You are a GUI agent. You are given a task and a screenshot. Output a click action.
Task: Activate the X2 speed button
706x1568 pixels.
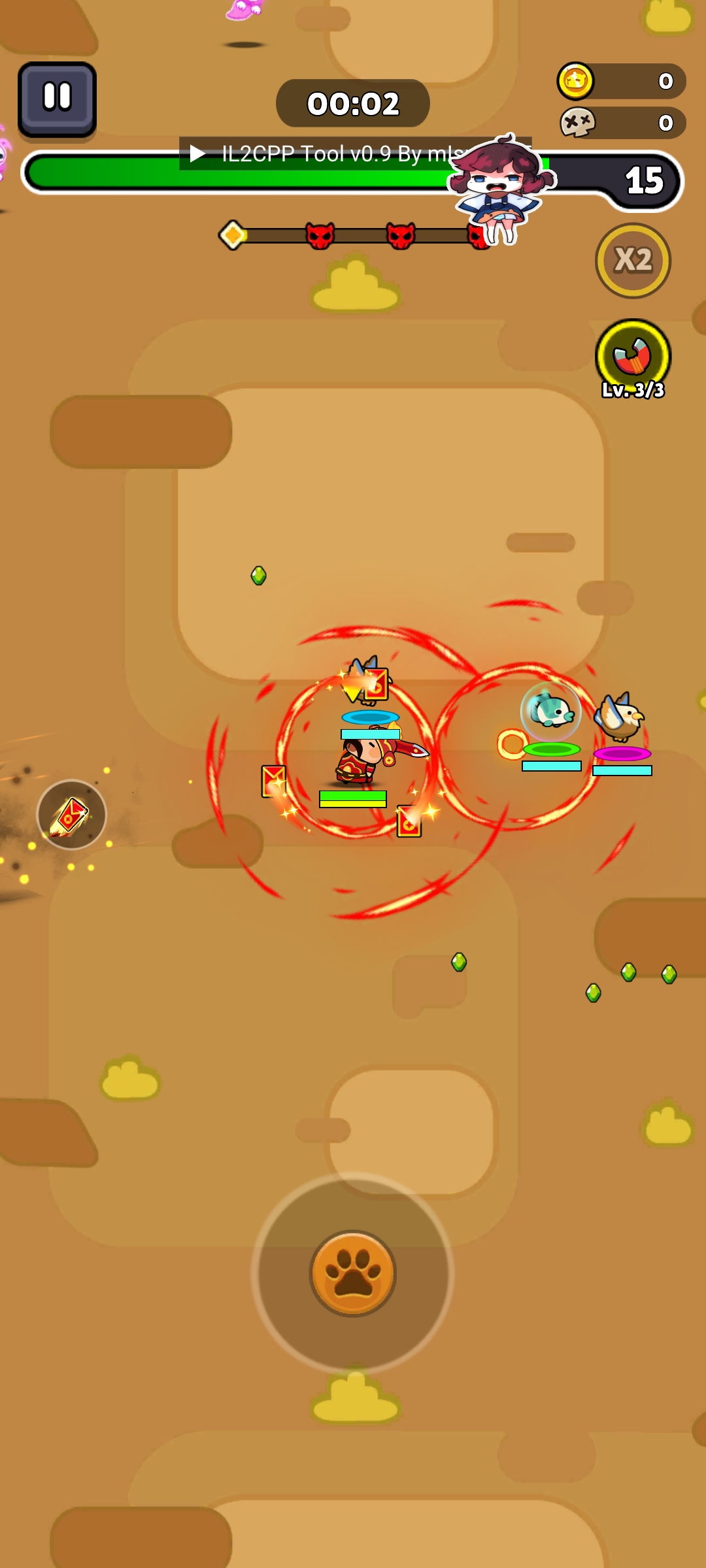633,261
